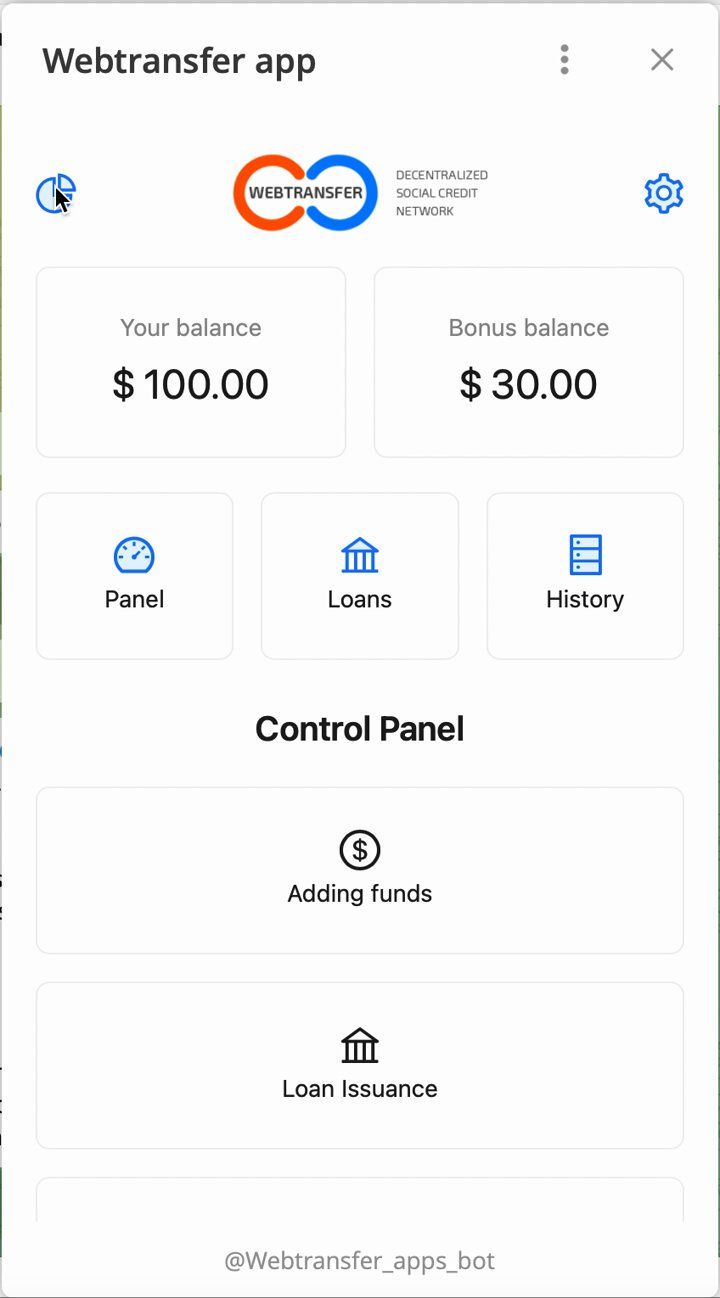This screenshot has height=1298, width=720.
Task: Click the partially visible card below Loan Issuance
Action: [360, 1200]
